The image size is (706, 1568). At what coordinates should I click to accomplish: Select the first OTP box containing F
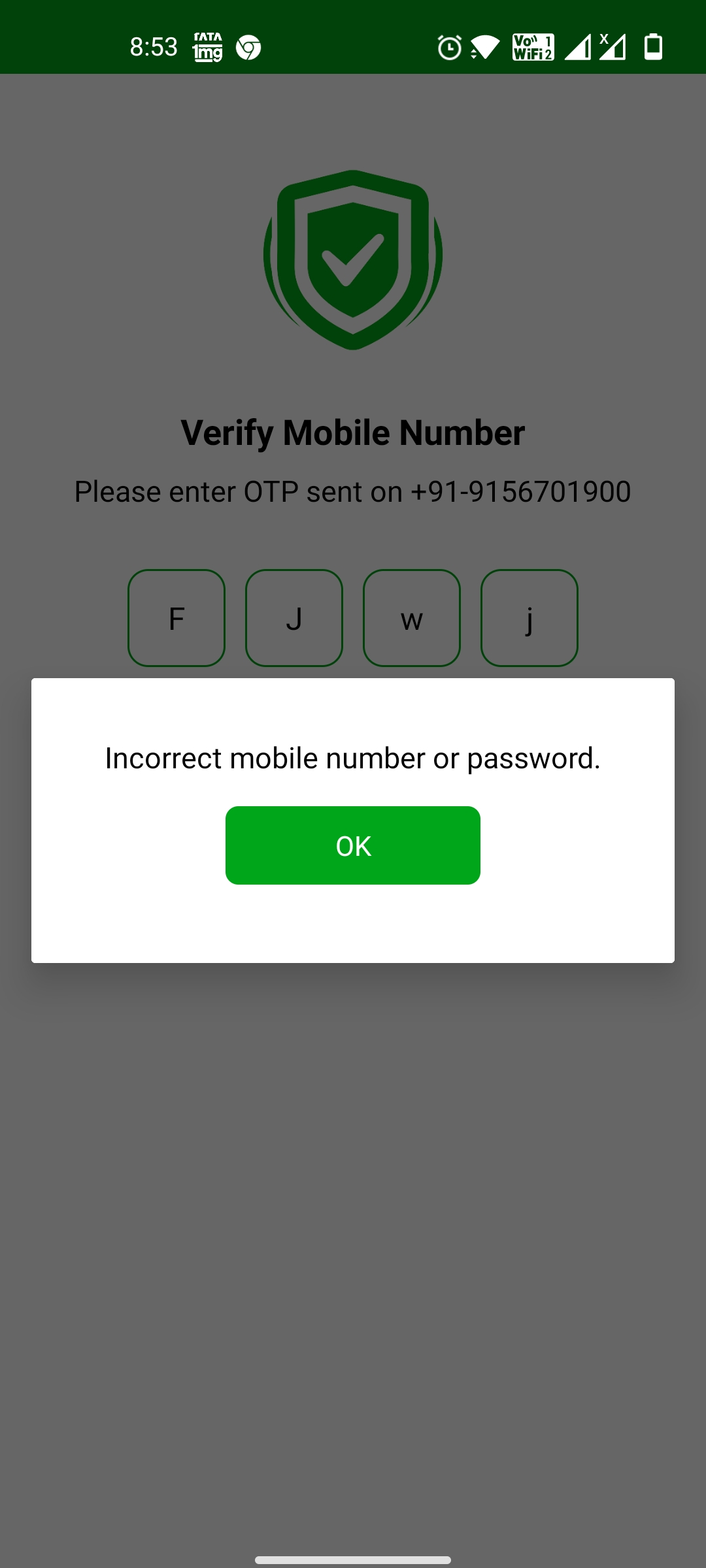point(176,618)
